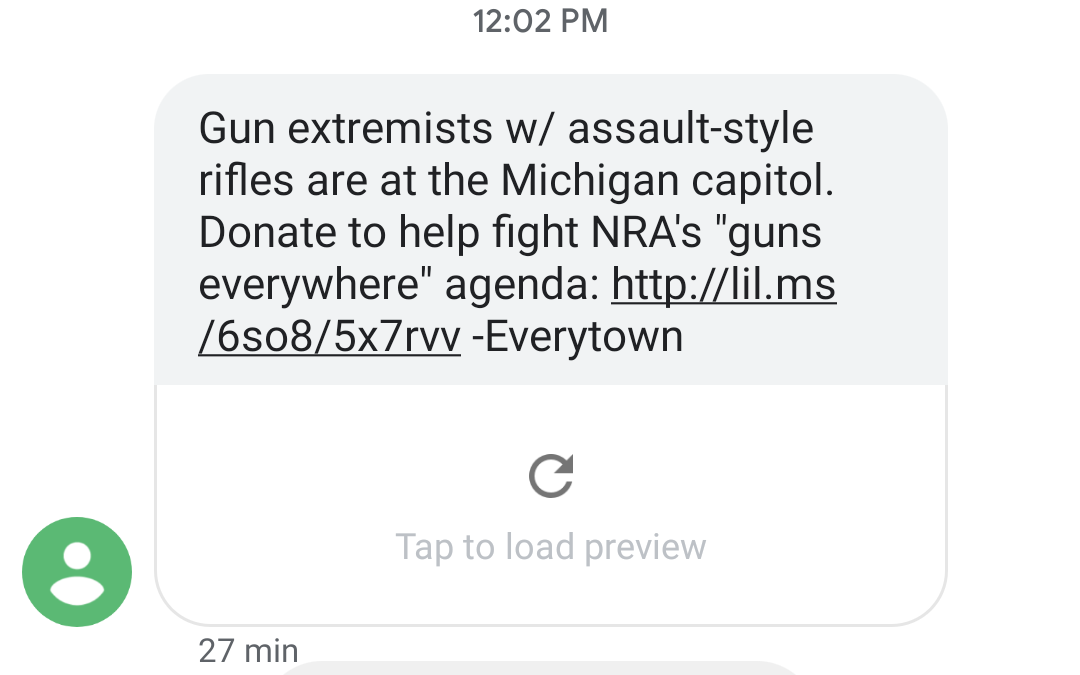This screenshot has width=1080, height=675.
Task: Open the lil.ms link in the message
Action: [722, 287]
